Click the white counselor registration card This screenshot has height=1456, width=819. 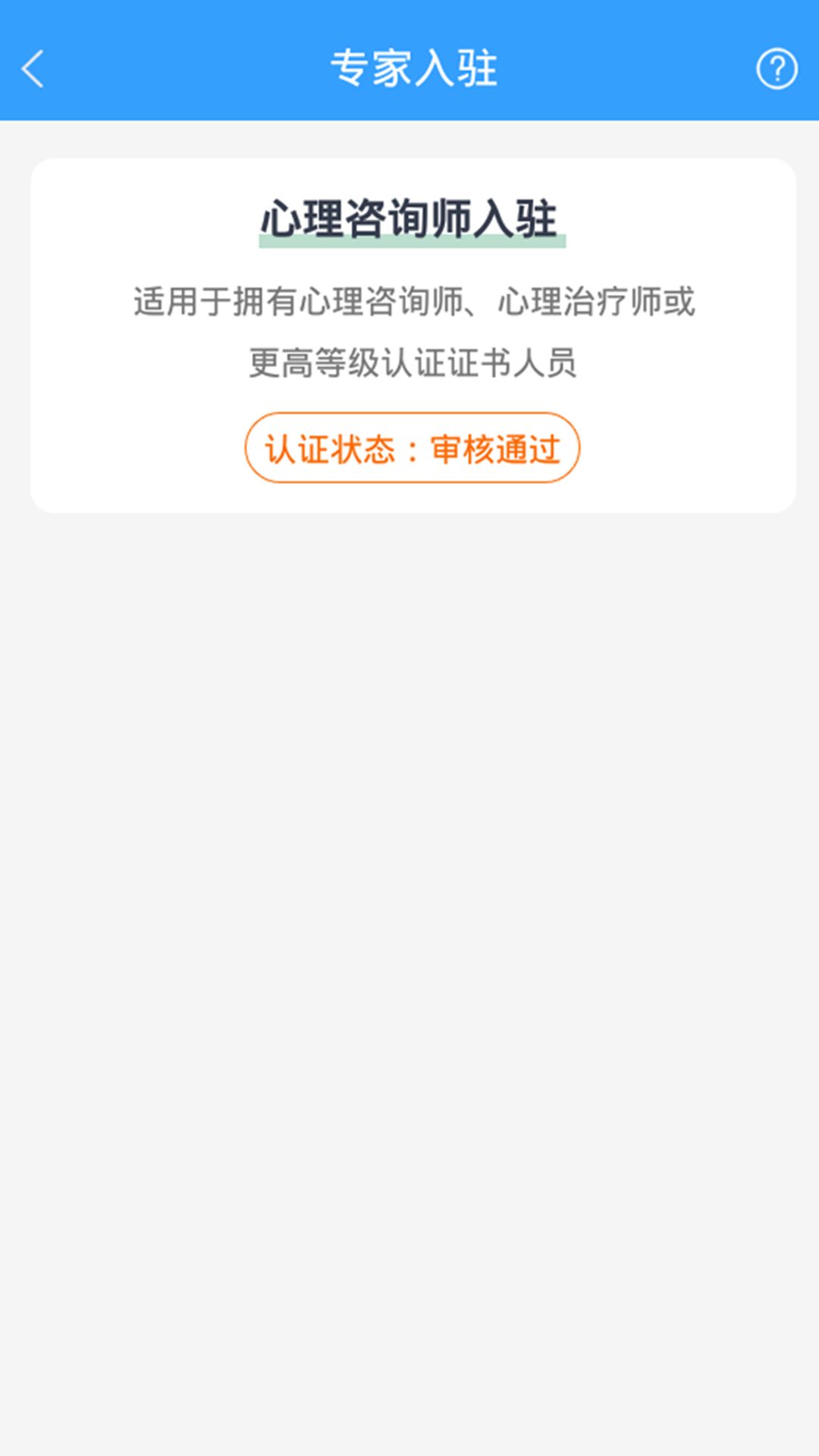[409, 331]
